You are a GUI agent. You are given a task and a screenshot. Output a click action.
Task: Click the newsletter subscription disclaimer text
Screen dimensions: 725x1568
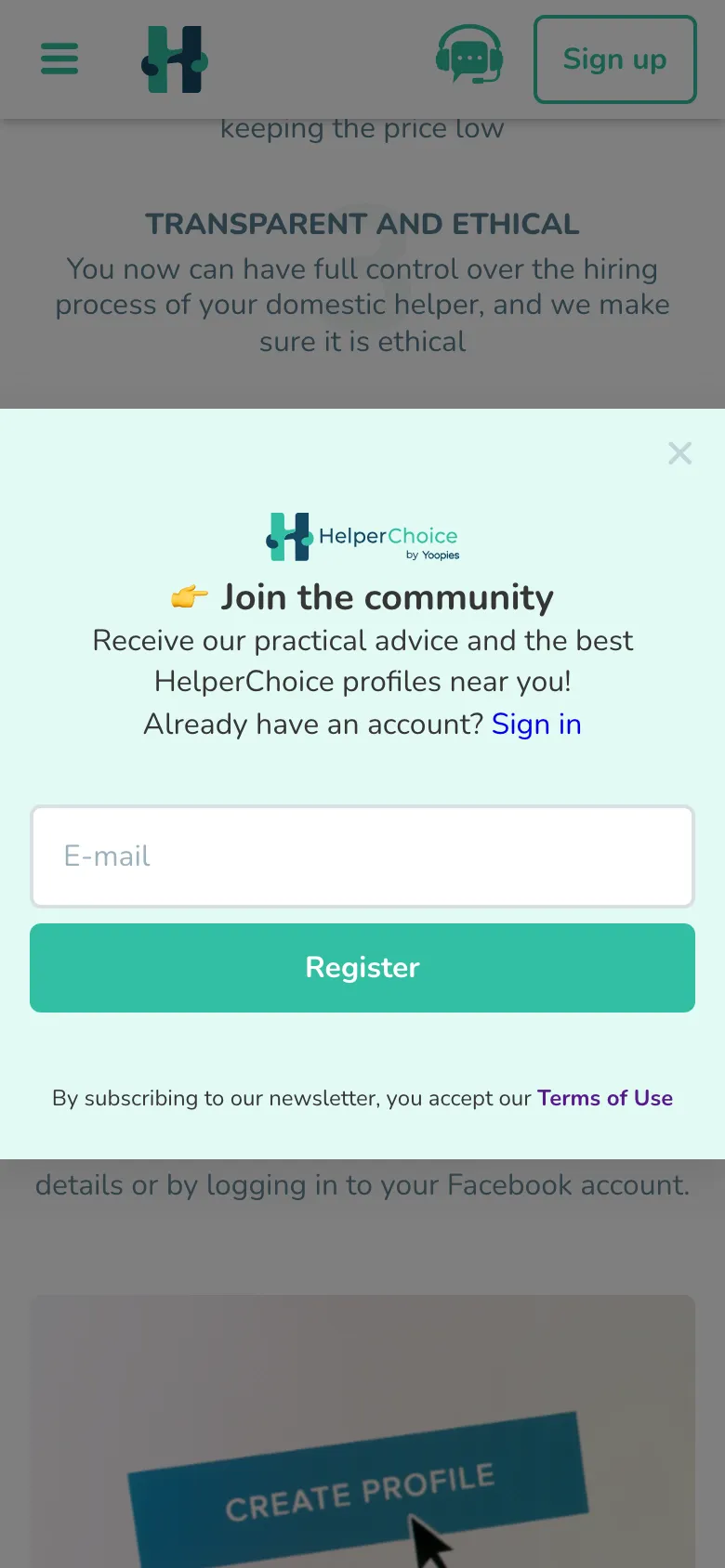click(288, 1098)
